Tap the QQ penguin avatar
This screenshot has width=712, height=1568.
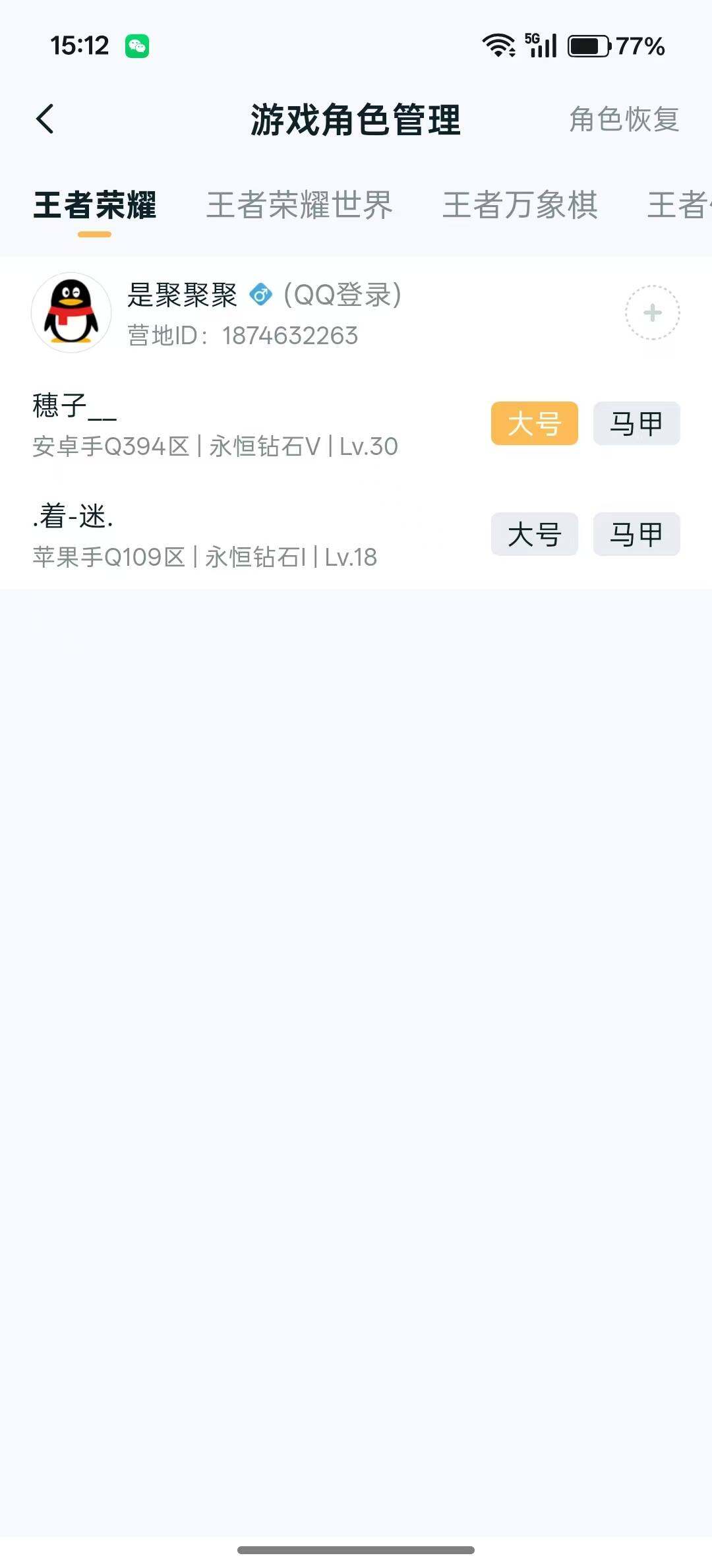[x=71, y=313]
